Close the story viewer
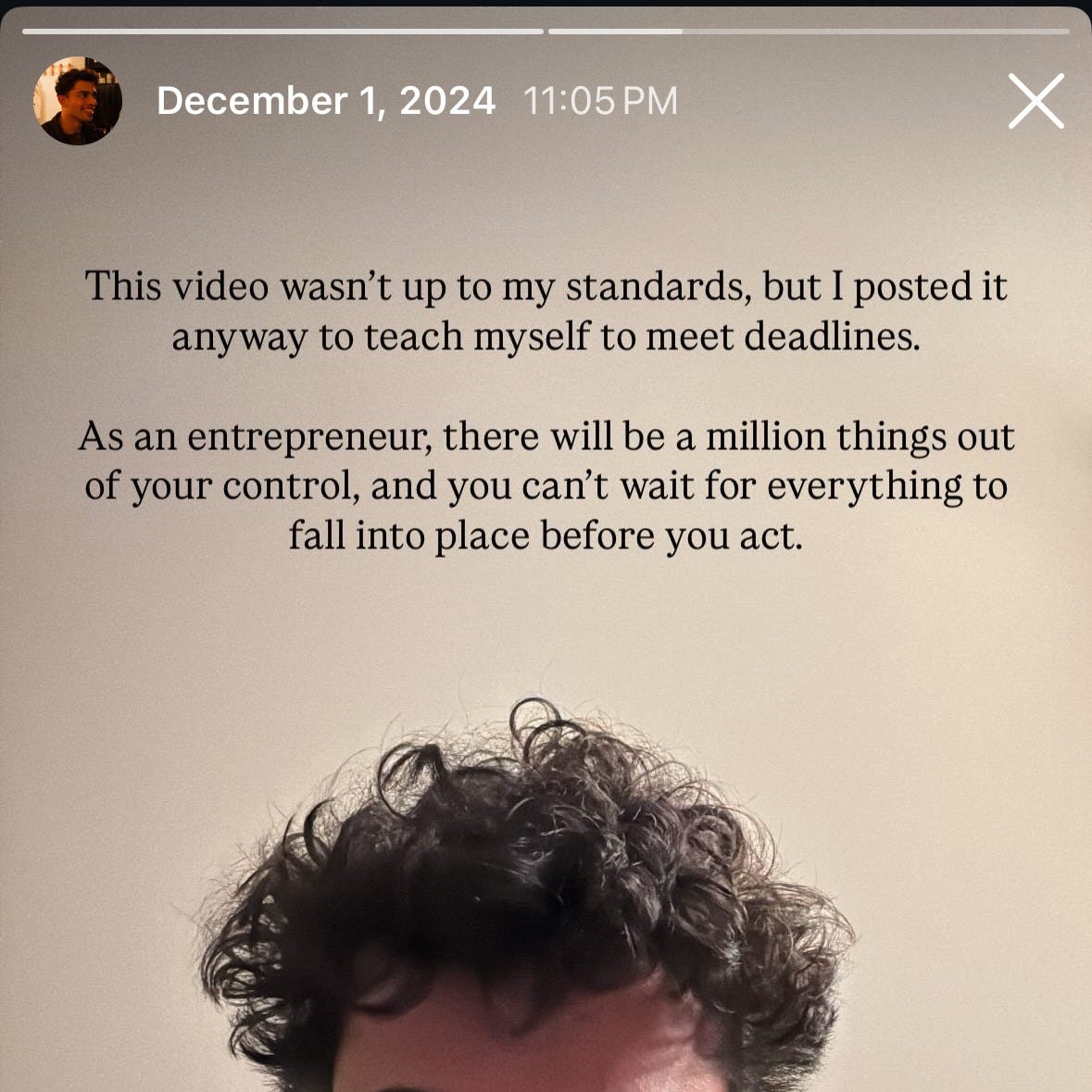Screen dimensions: 1092x1092 pyautogui.click(x=1036, y=101)
